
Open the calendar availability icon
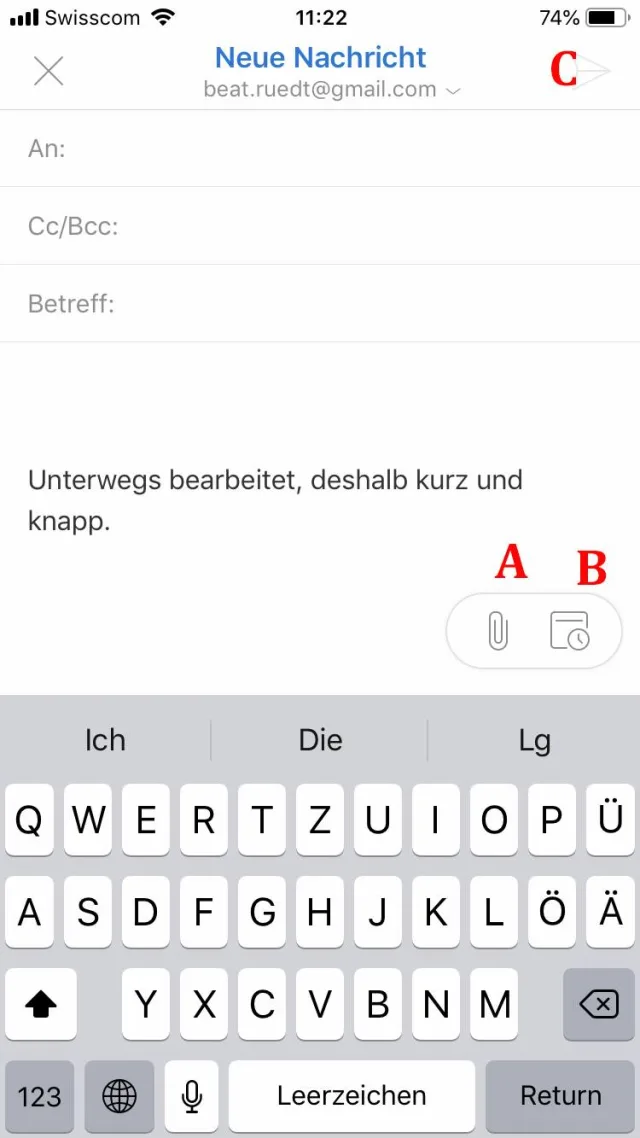click(x=570, y=631)
